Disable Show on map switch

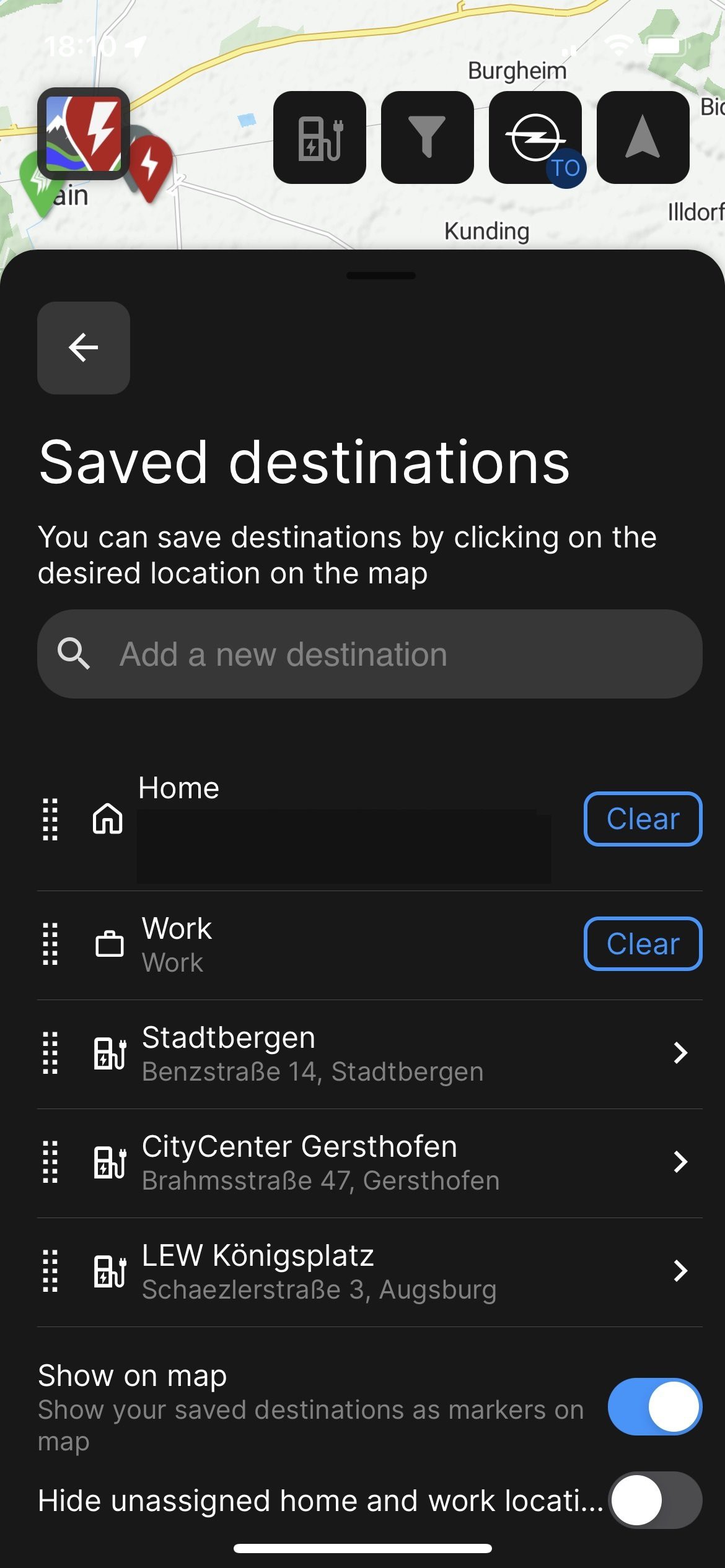[654, 1406]
